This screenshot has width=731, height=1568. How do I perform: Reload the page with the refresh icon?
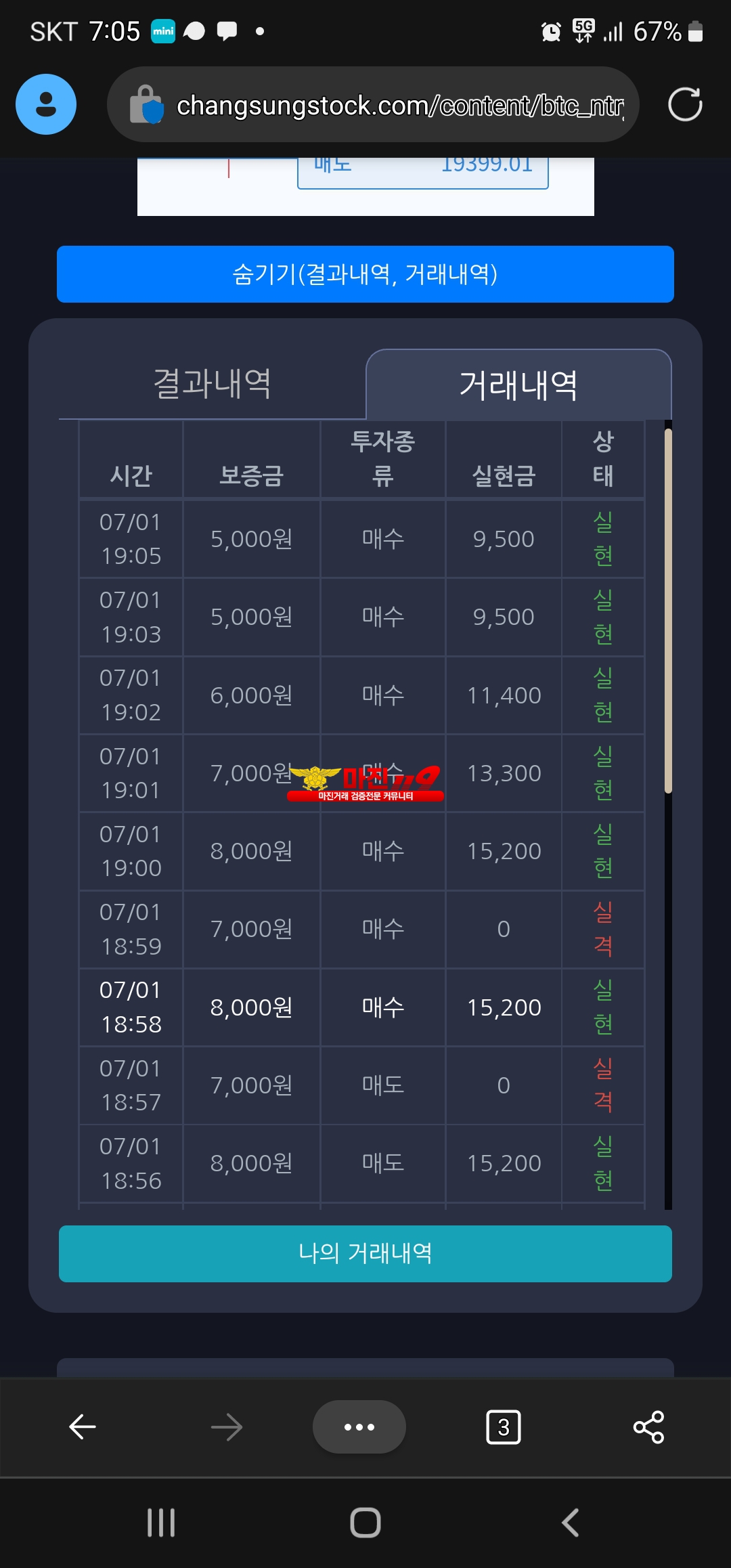685,104
